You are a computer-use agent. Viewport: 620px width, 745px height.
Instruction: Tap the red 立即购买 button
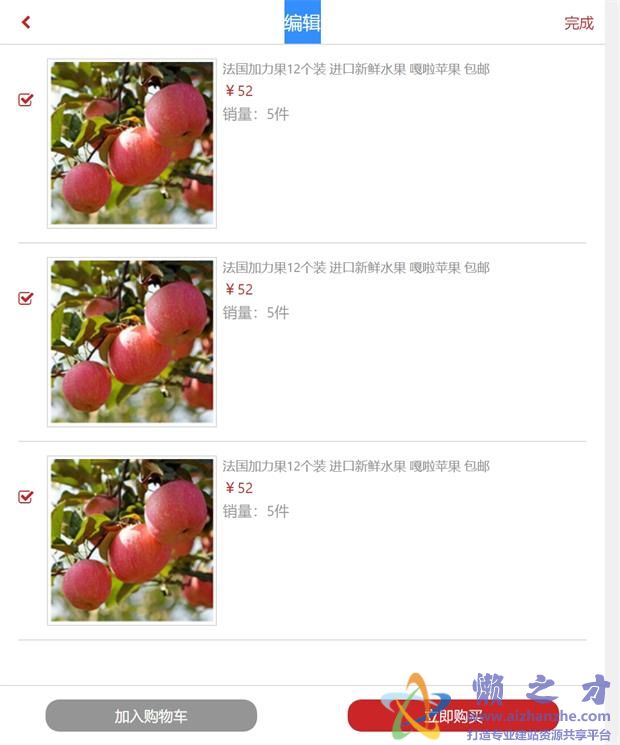coord(453,716)
